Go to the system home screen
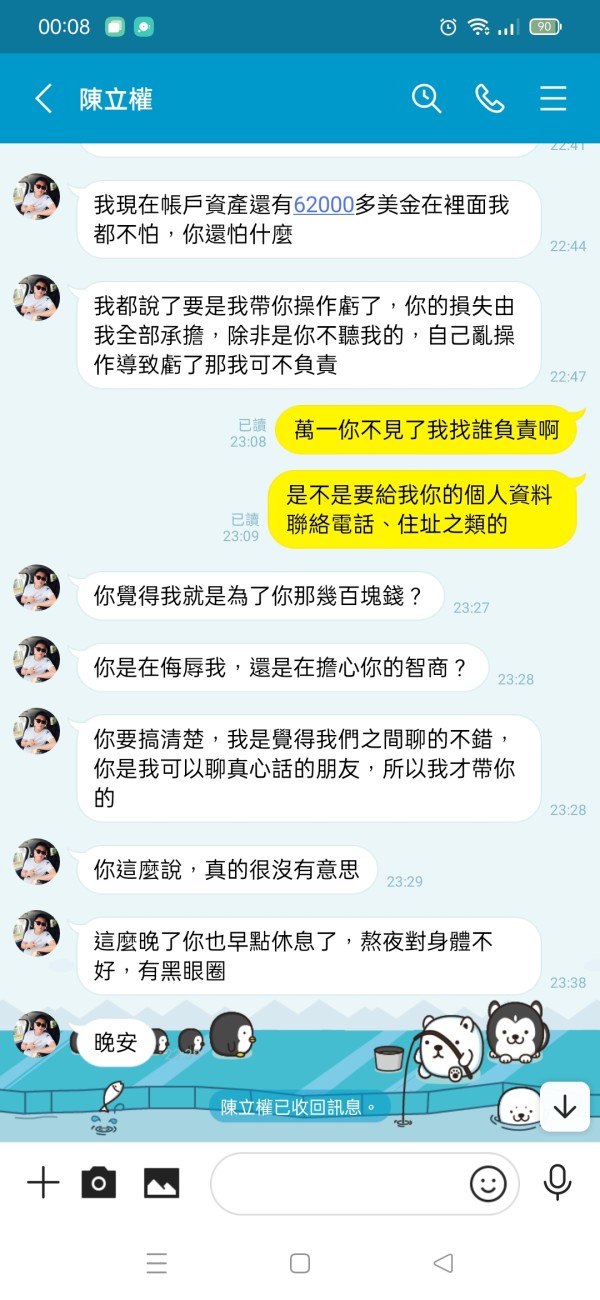This screenshot has height=1300, width=600. 300,1263
